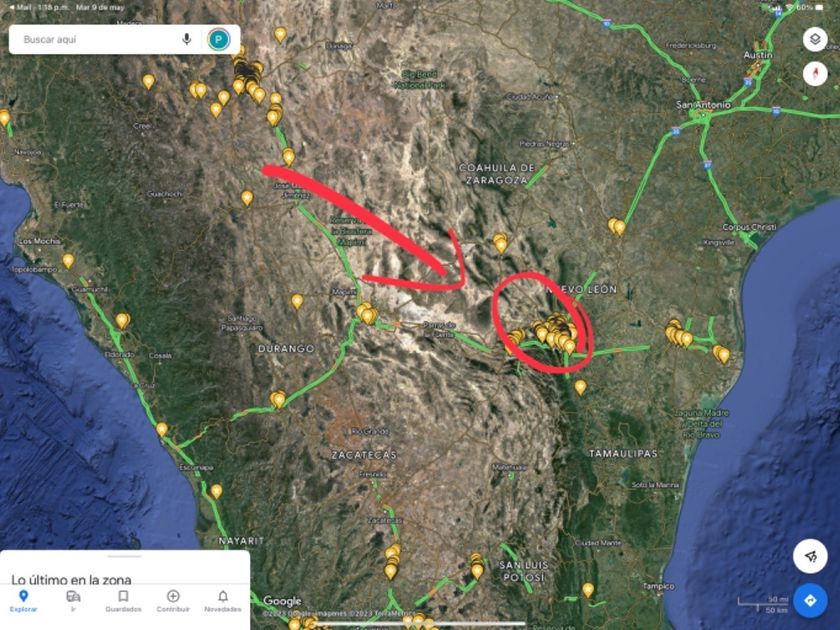The image size is (840, 630).
Task: Reset map orientation with the compass
Action: (x=815, y=73)
